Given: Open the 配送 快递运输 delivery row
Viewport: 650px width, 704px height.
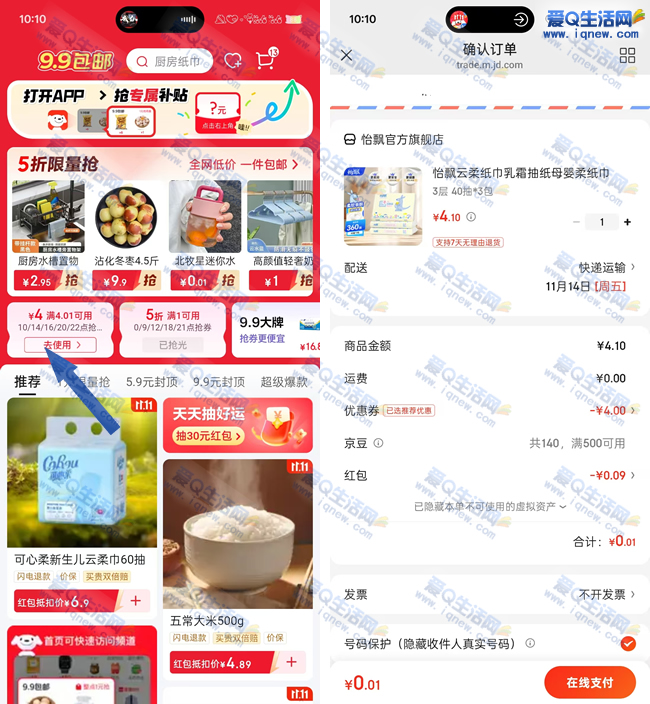Looking at the screenshot, I should point(490,268).
